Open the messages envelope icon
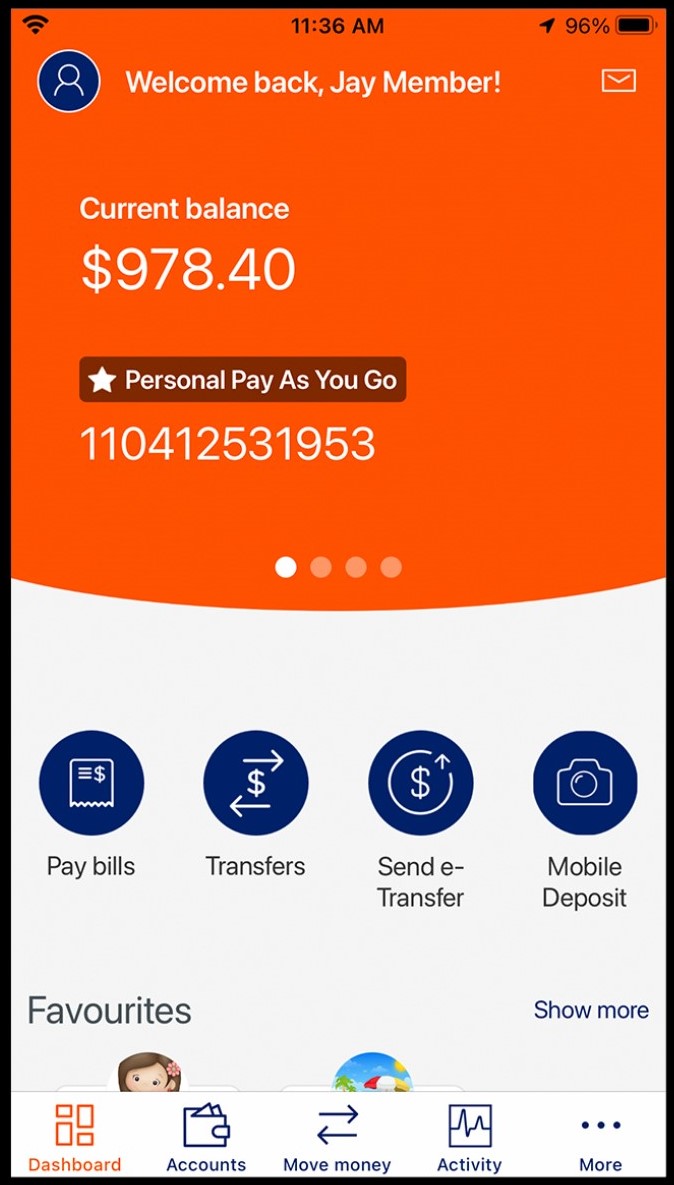 [x=618, y=81]
